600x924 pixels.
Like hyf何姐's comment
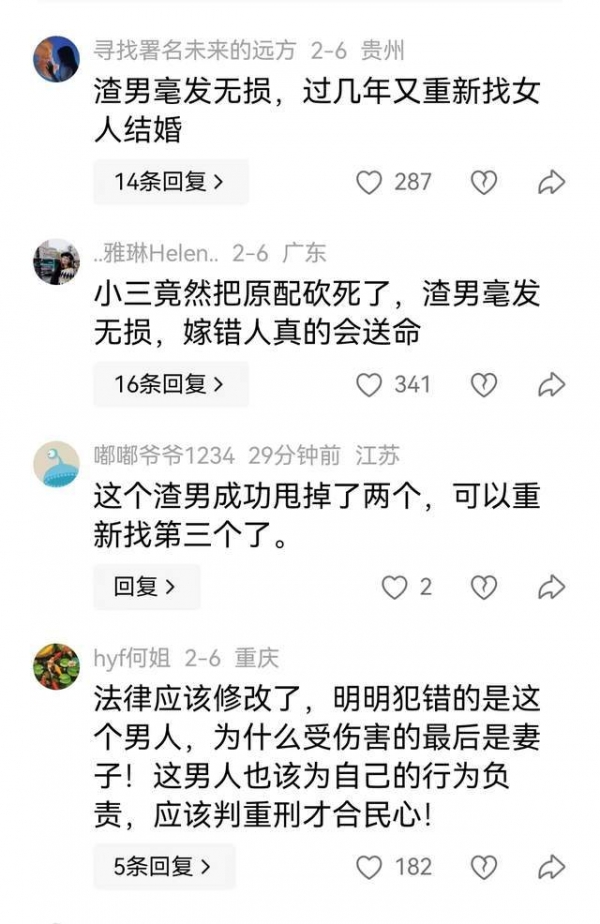(x=370, y=866)
